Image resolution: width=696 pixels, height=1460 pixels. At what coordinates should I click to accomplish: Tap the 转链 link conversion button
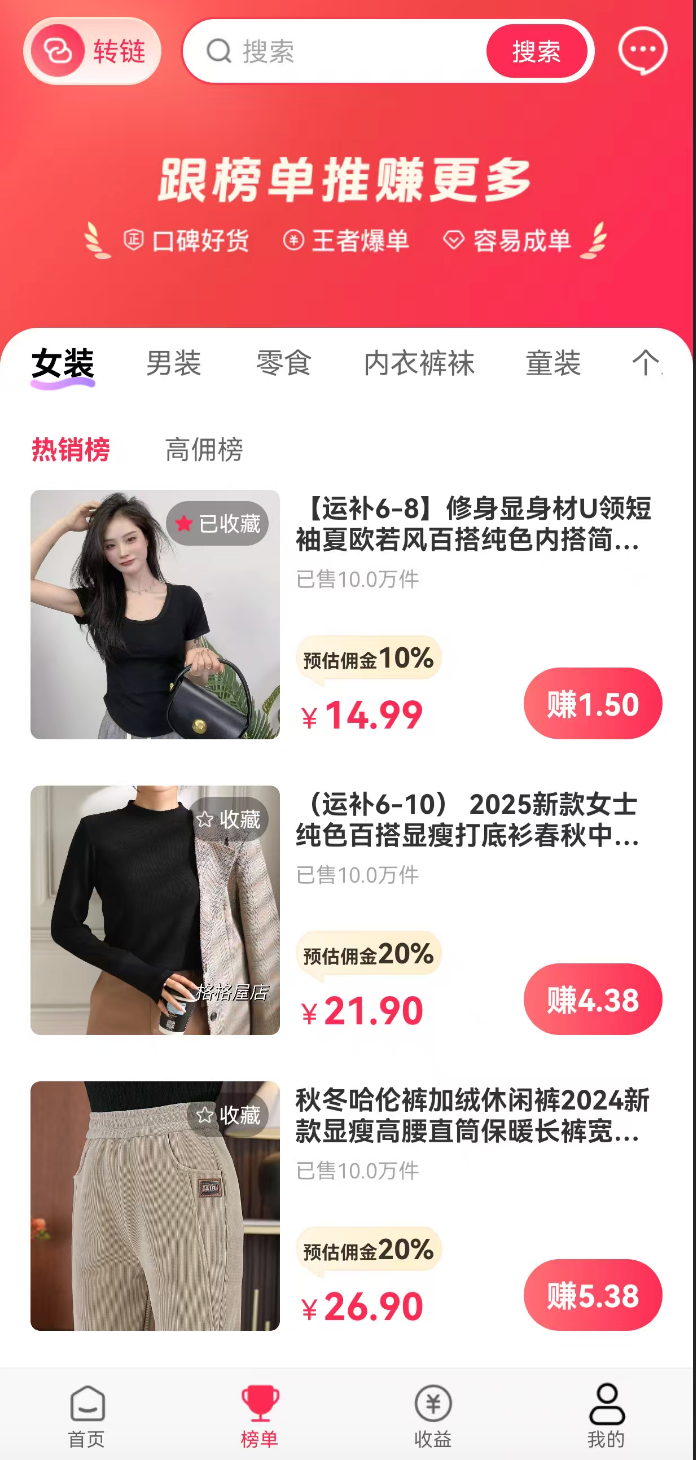[92, 51]
